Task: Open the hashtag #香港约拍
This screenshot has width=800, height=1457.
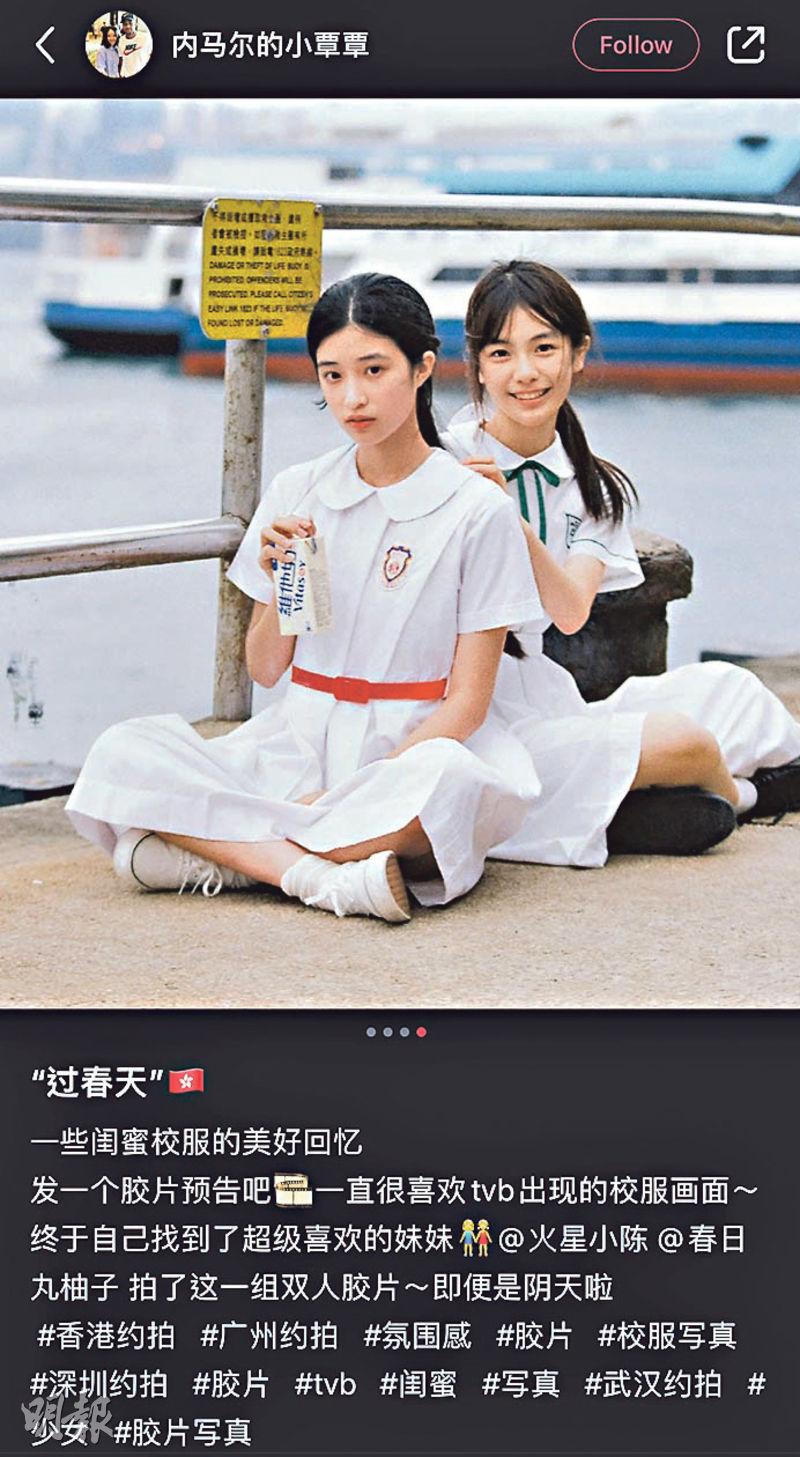Action: [106, 1335]
